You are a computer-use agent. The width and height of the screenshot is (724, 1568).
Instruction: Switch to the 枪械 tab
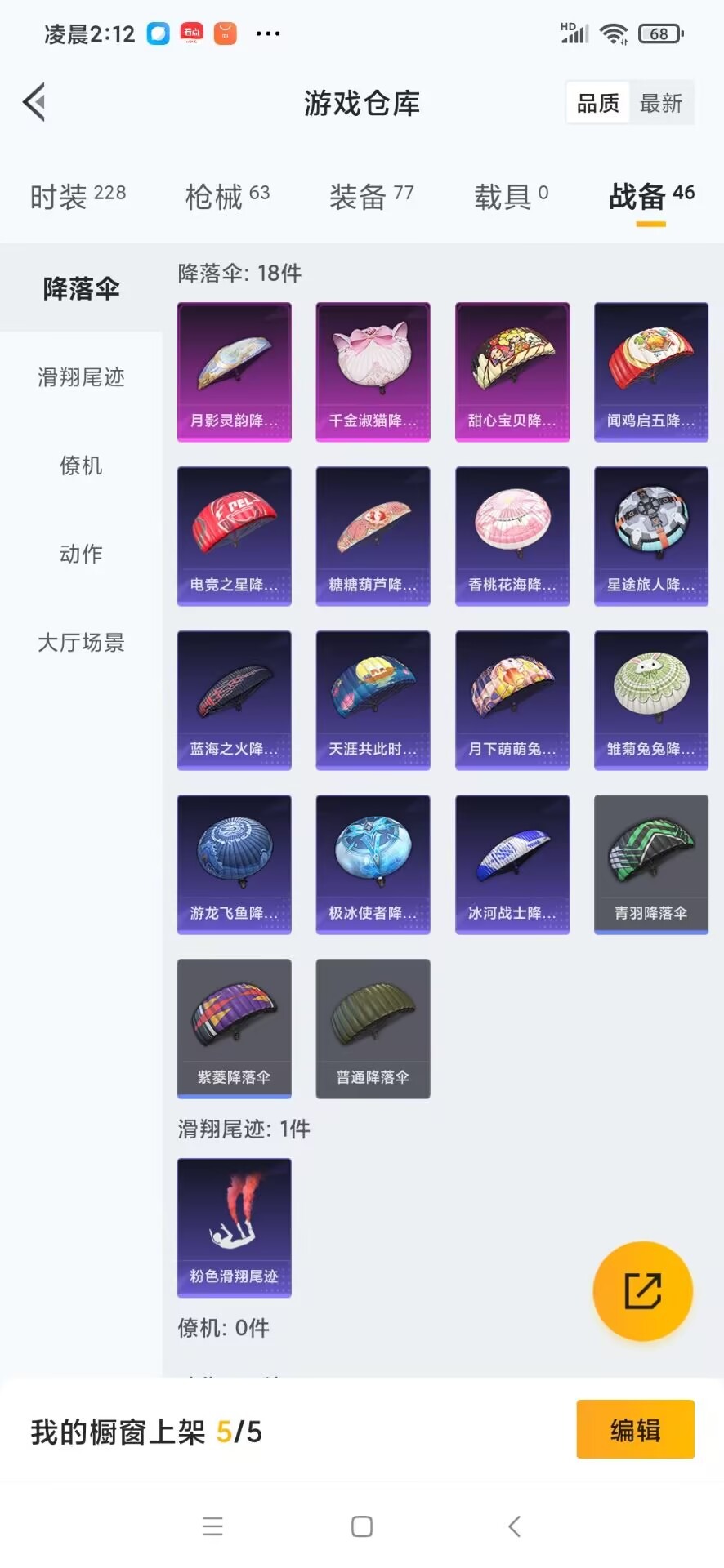coord(227,196)
